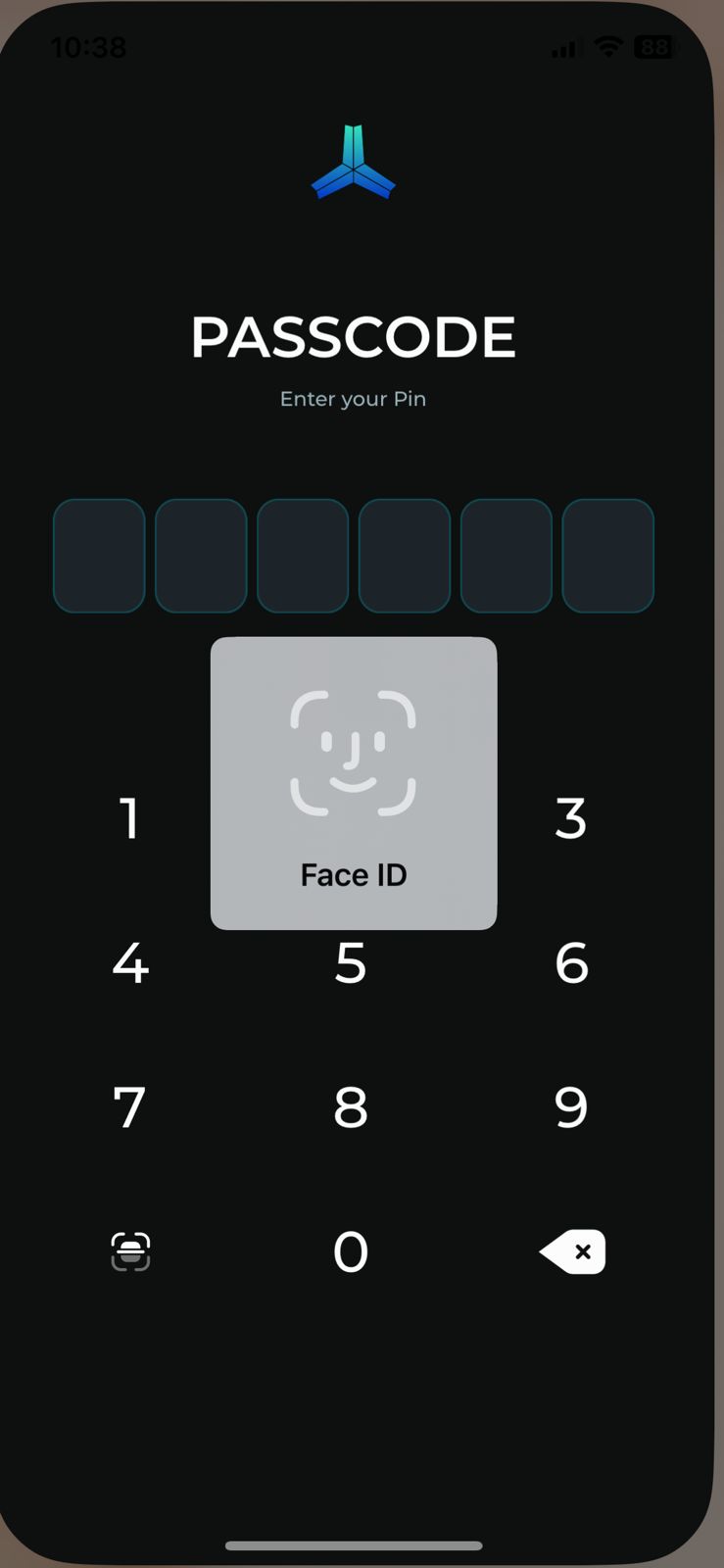
Task: Tap the number 3 key
Action: (x=571, y=818)
